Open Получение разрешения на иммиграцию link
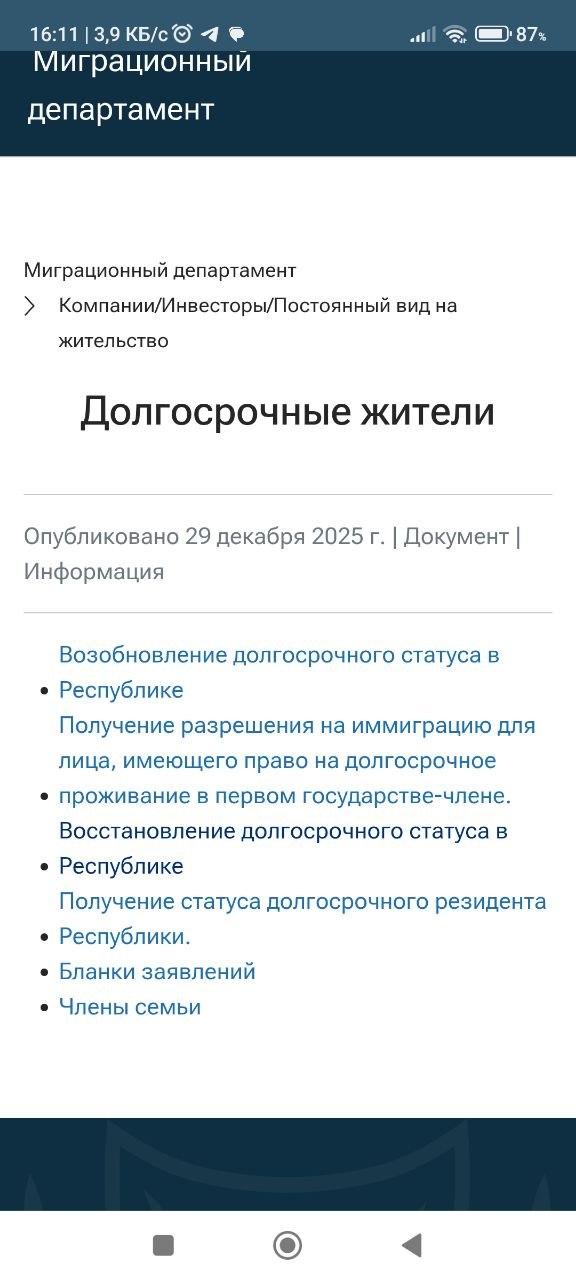This screenshot has height=1280, width=576. (x=298, y=761)
